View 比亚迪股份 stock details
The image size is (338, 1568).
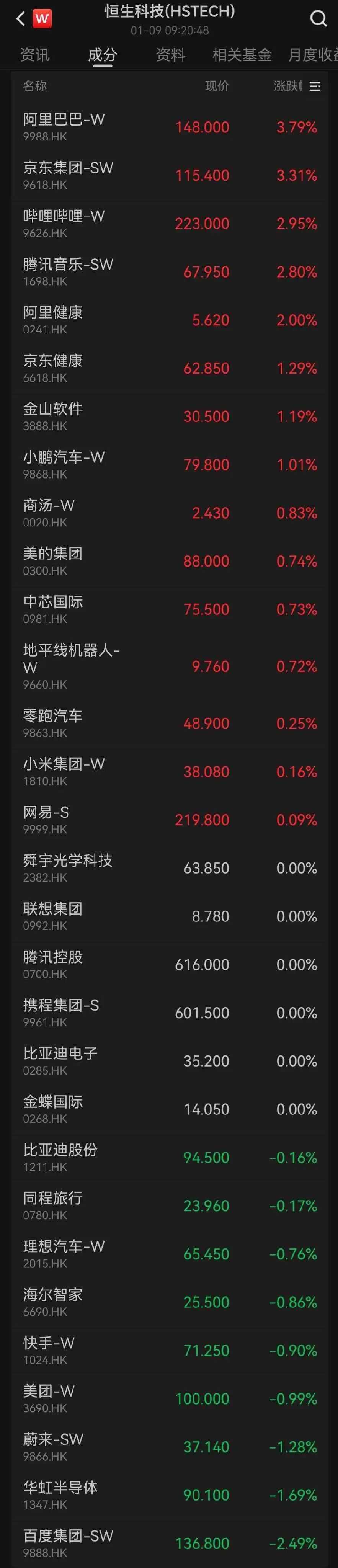click(169, 1157)
